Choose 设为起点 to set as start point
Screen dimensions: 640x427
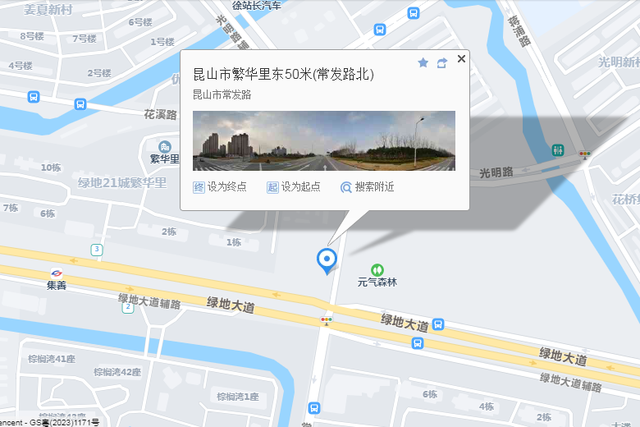point(294,187)
